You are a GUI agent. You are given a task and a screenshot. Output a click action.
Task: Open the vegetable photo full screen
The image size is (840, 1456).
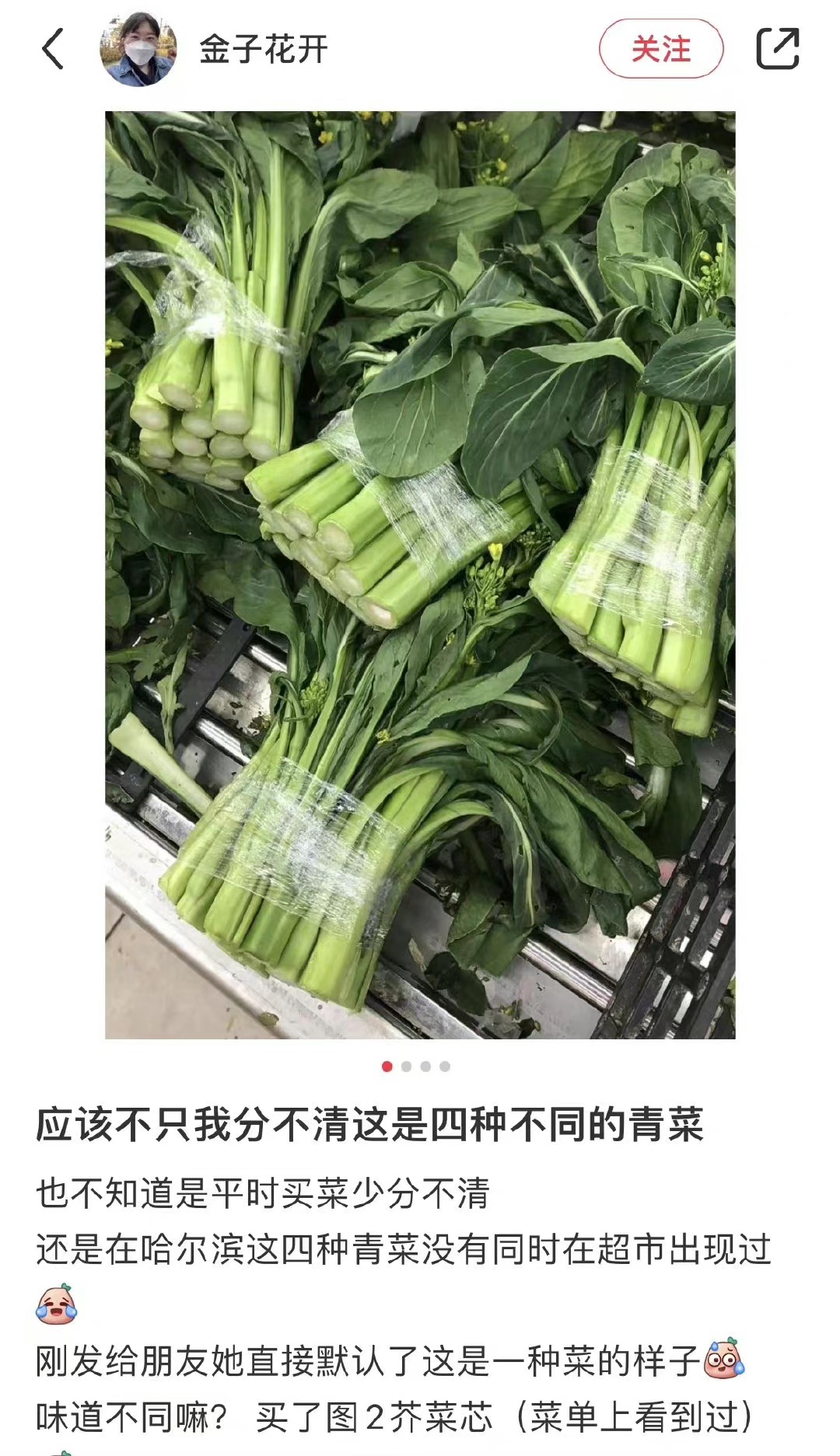(420, 574)
